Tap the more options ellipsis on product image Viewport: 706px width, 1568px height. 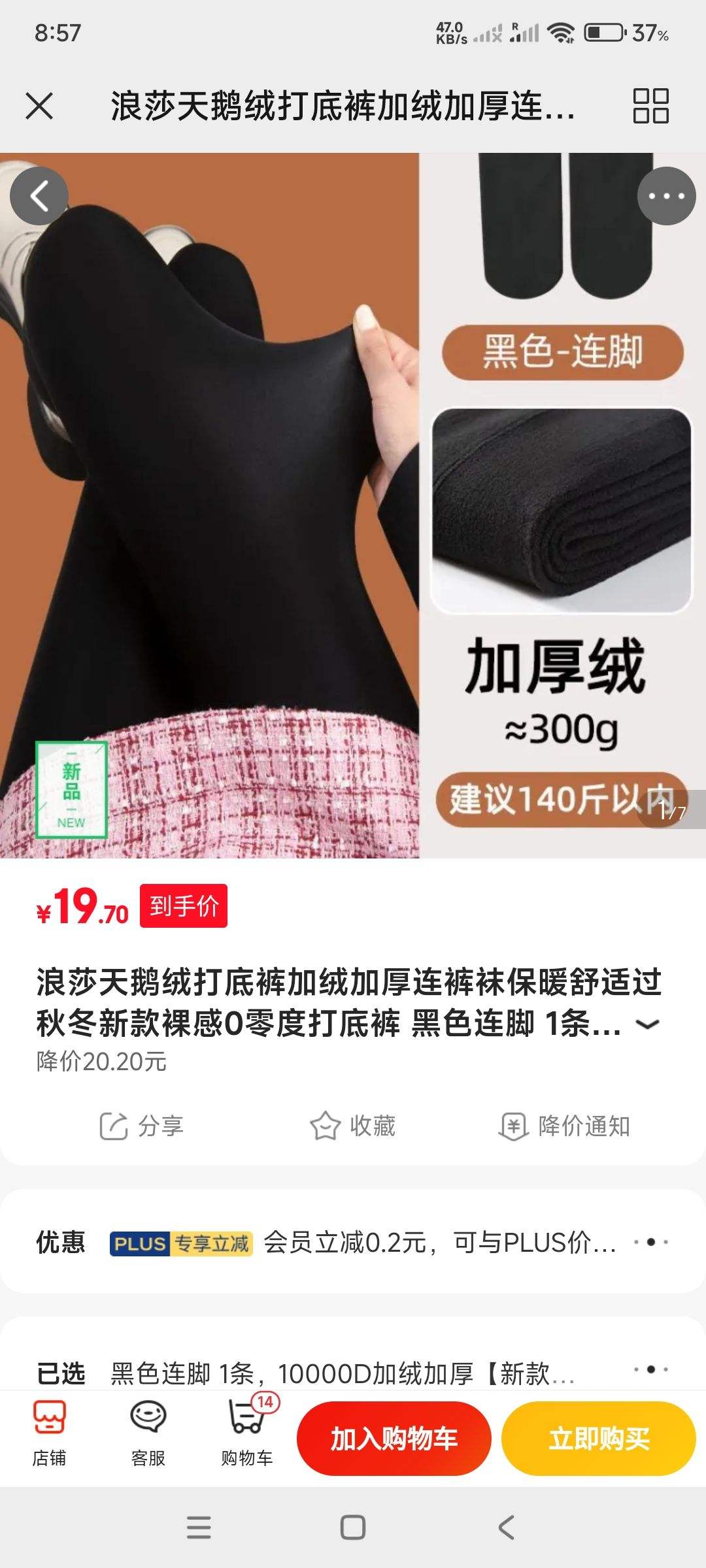tap(667, 195)
